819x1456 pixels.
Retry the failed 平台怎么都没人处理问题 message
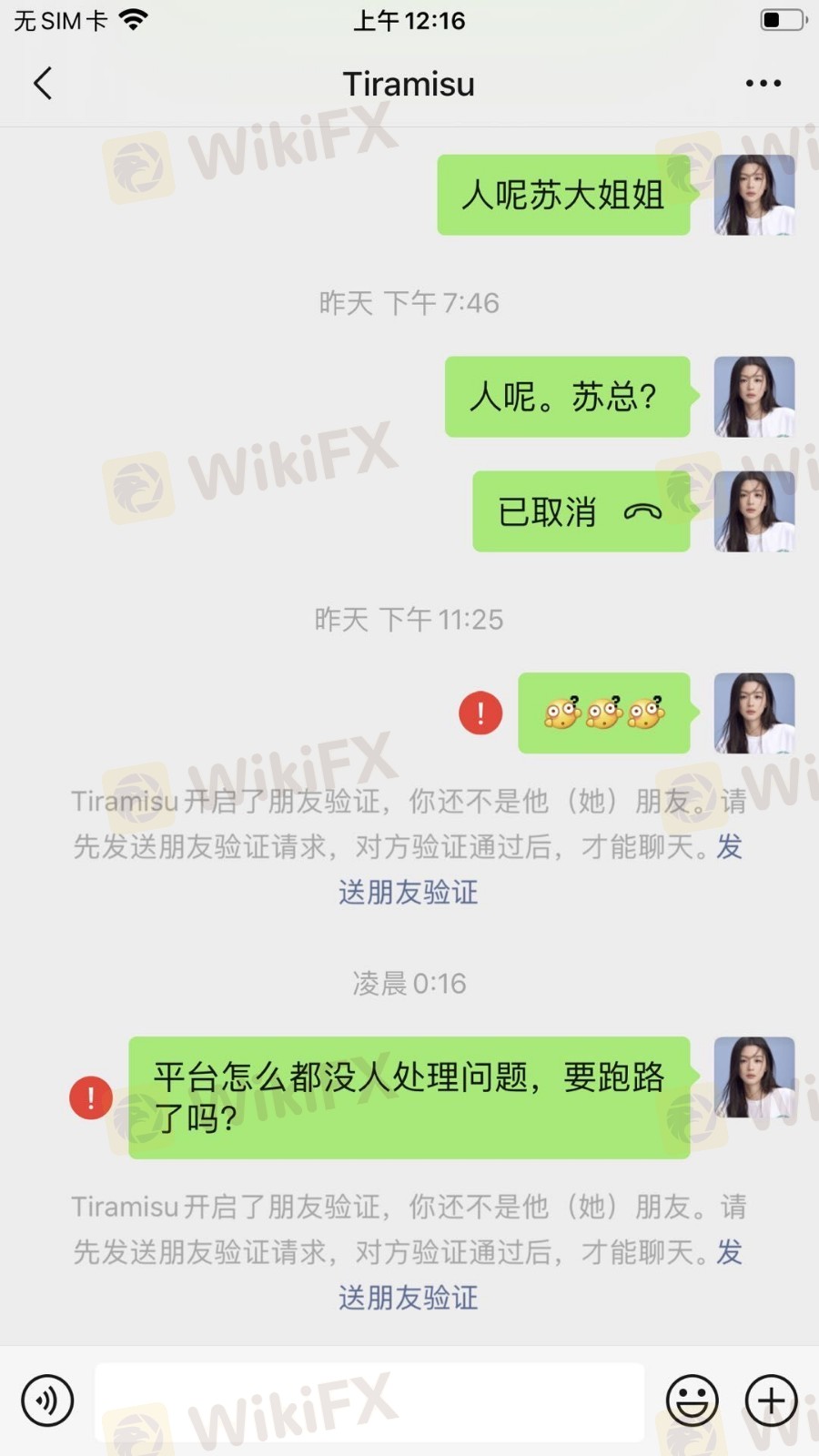click(91, 1097)
